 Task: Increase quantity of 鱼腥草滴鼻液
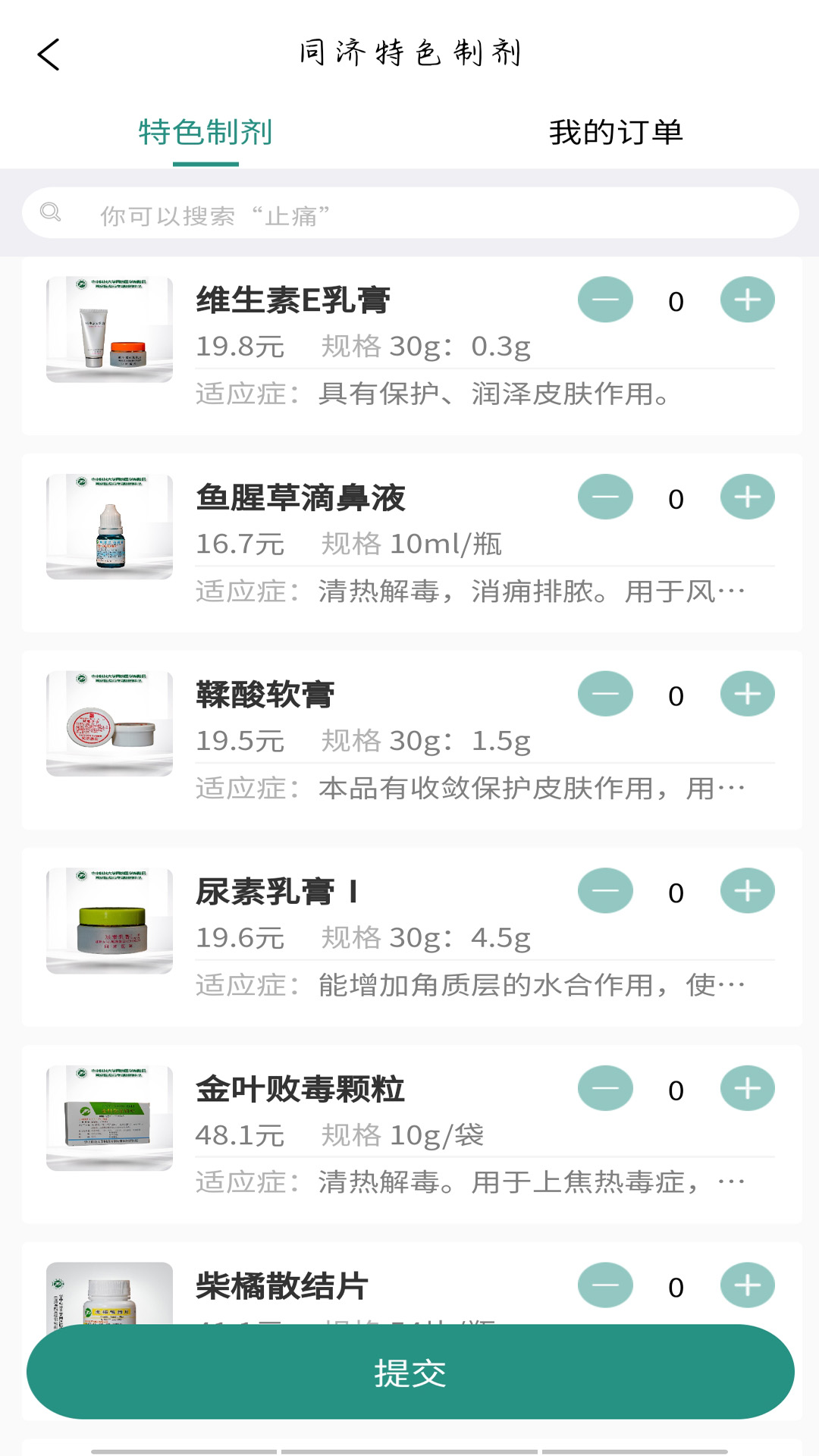pyautogui.click(x=746, y=497)
